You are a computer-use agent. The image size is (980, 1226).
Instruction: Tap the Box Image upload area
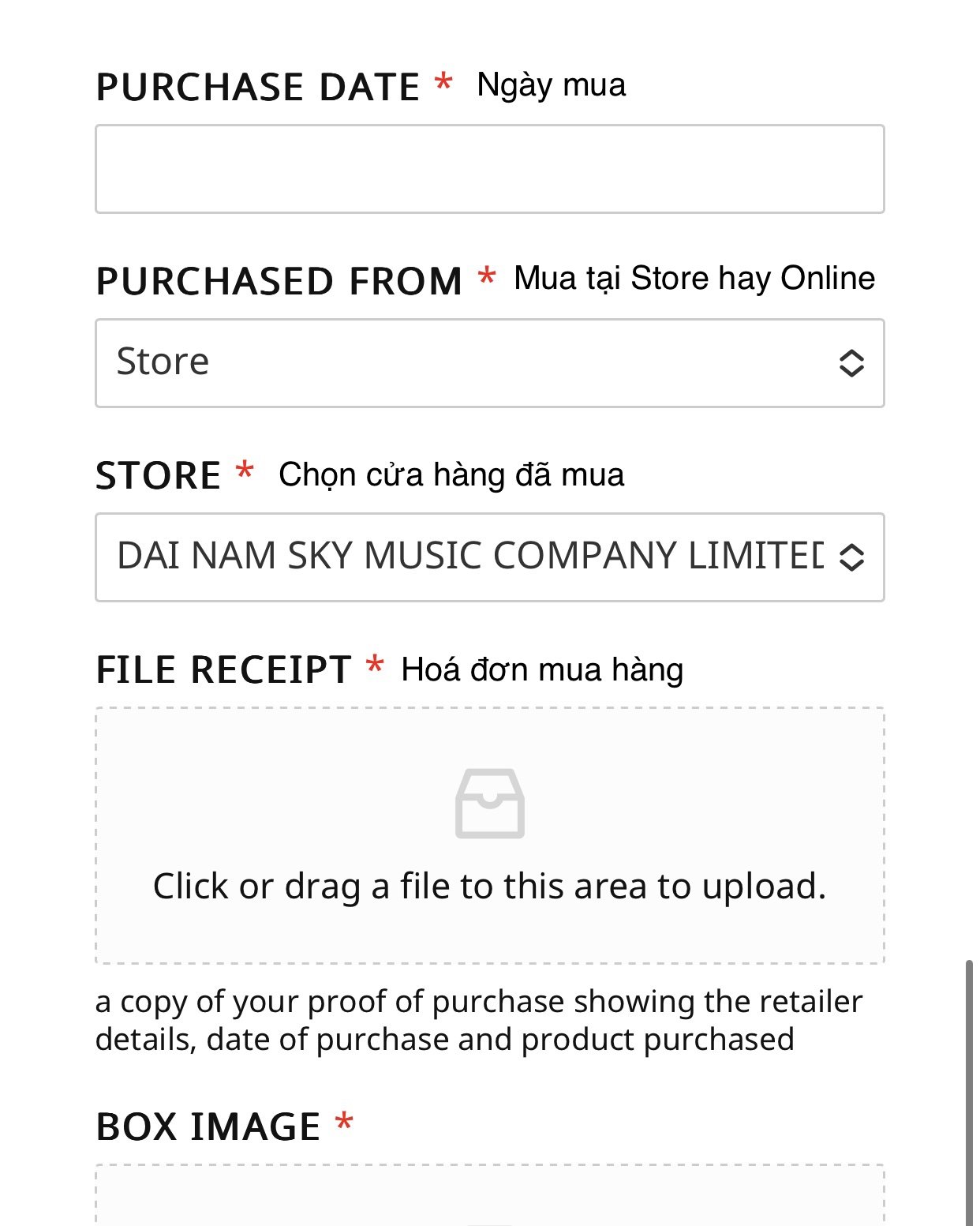coord(489,1196)
